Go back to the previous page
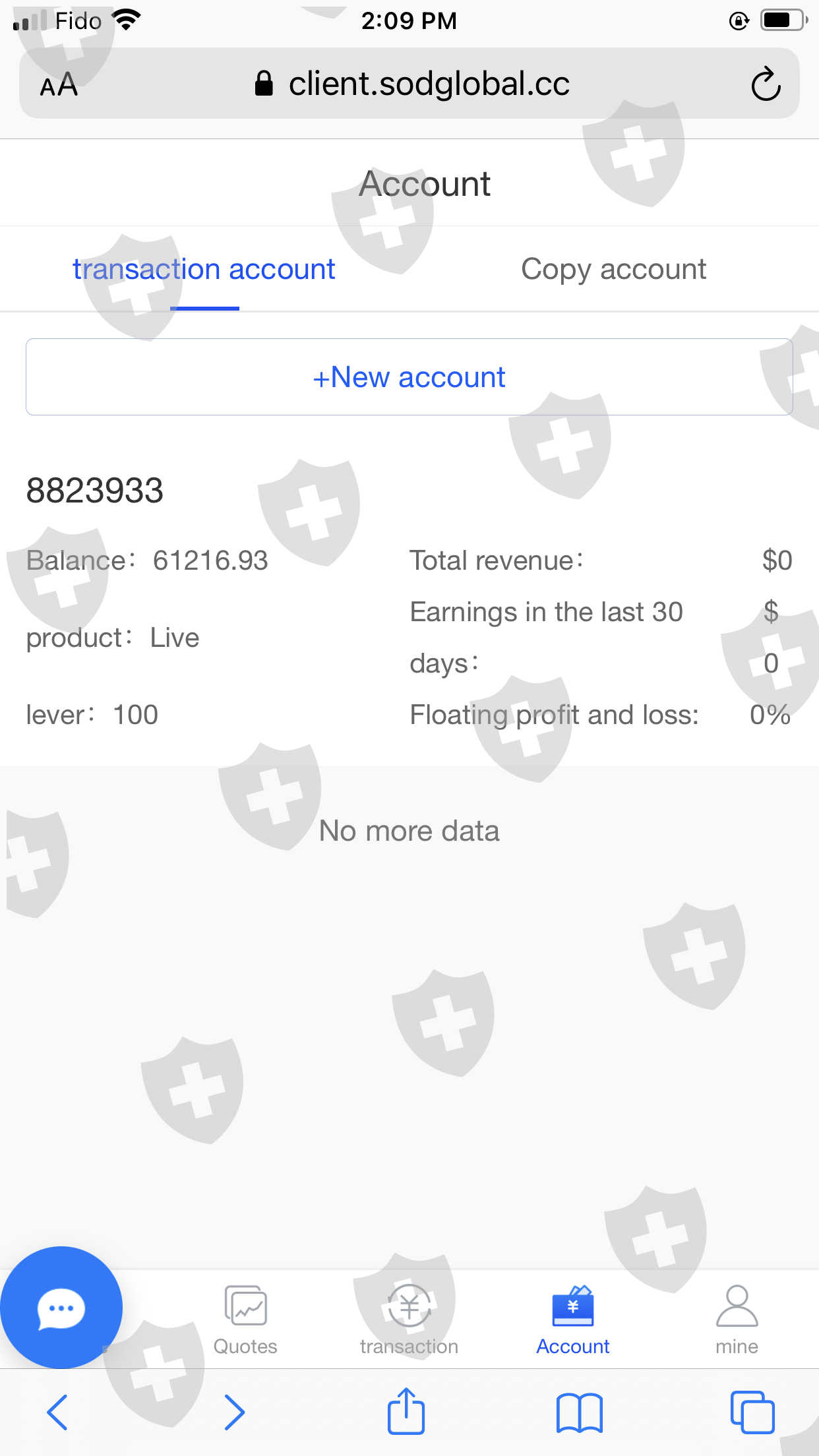Viewport: 819px width, 1456px height. coord(57,1412)
